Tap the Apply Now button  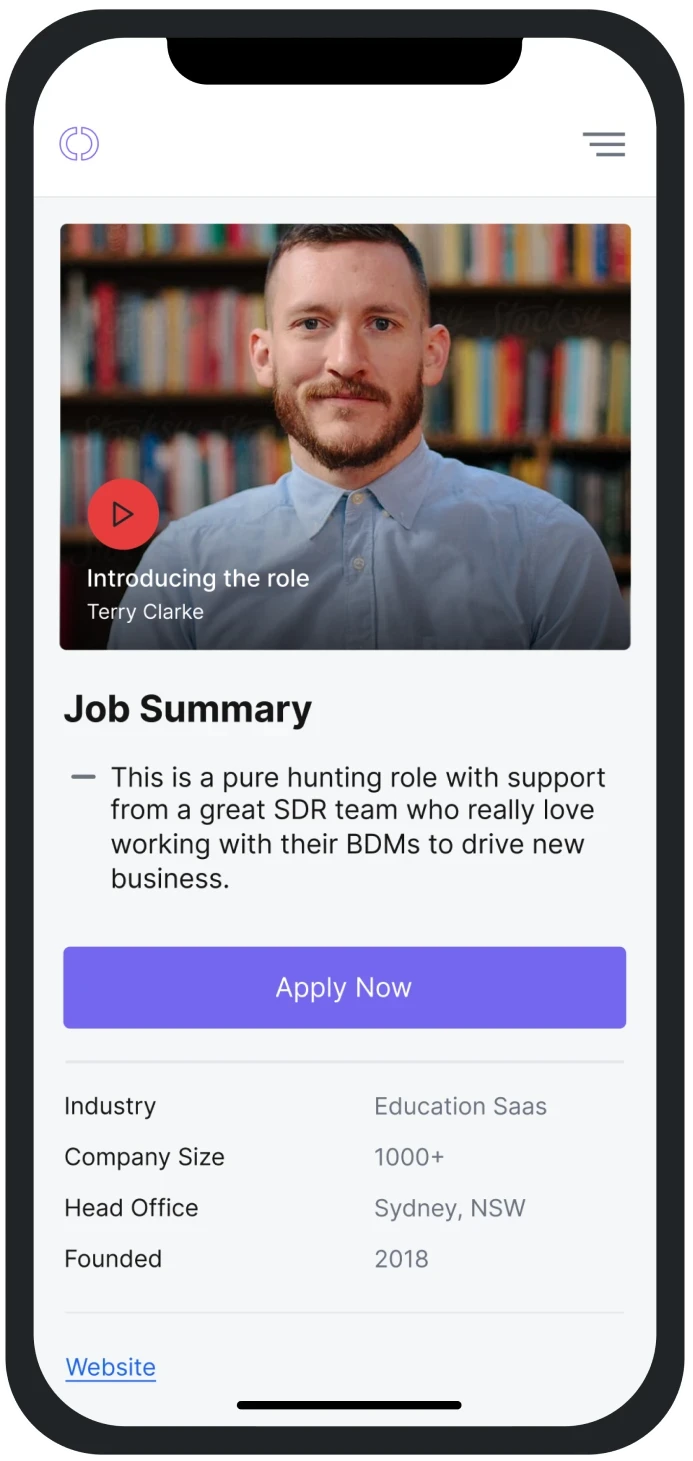(344, 987)
